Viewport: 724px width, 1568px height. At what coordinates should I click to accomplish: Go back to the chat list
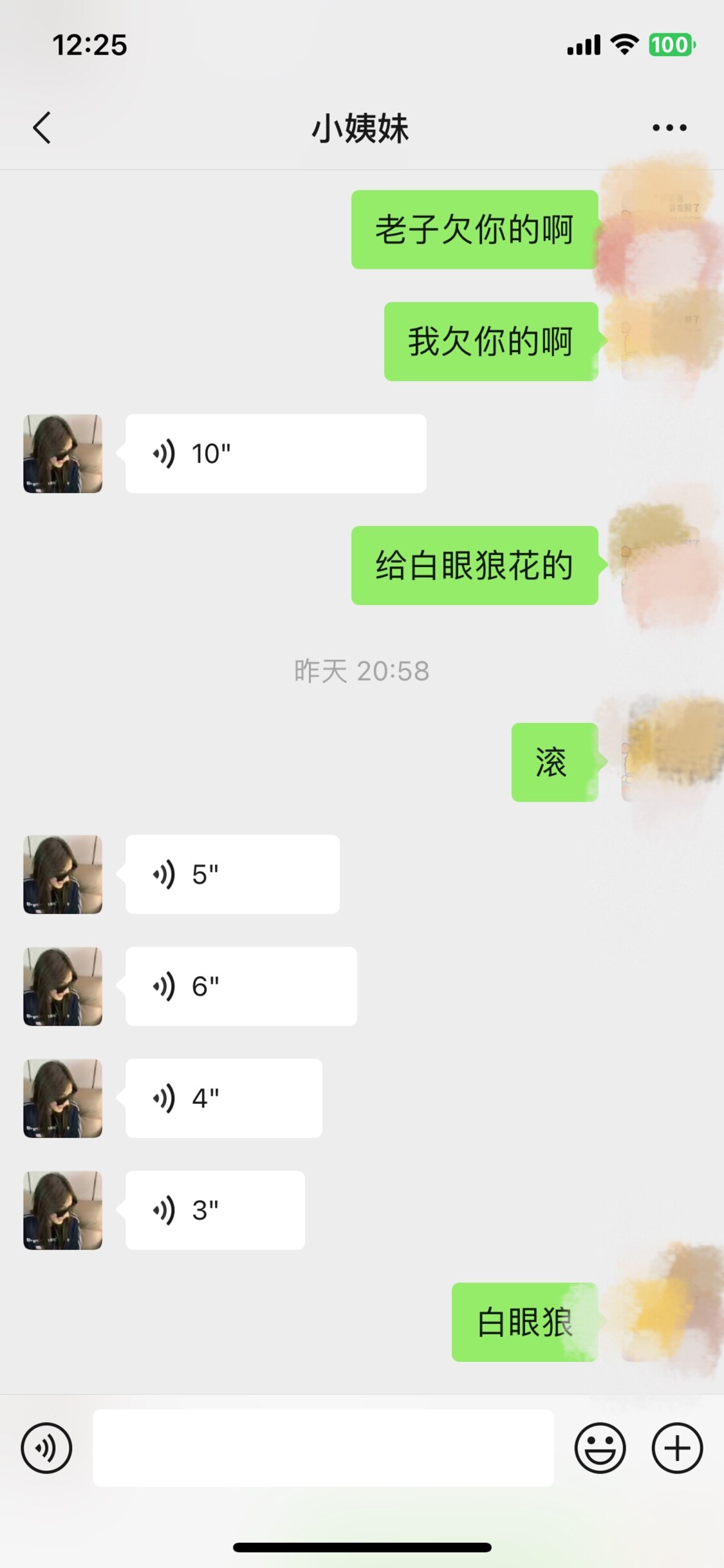click(x=42, y=127)
